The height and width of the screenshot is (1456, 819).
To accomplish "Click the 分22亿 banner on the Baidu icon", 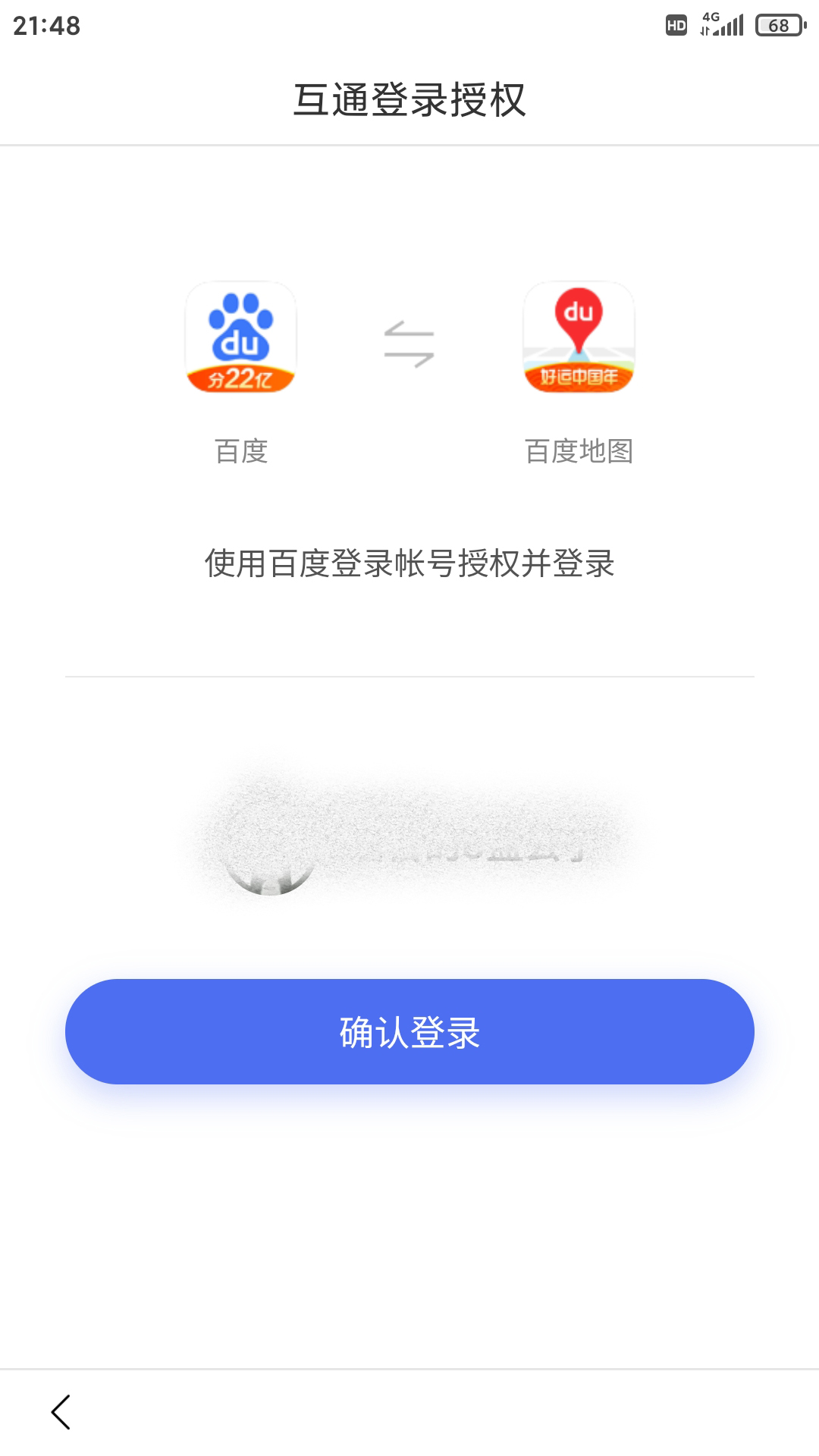I will pos(241,379).
